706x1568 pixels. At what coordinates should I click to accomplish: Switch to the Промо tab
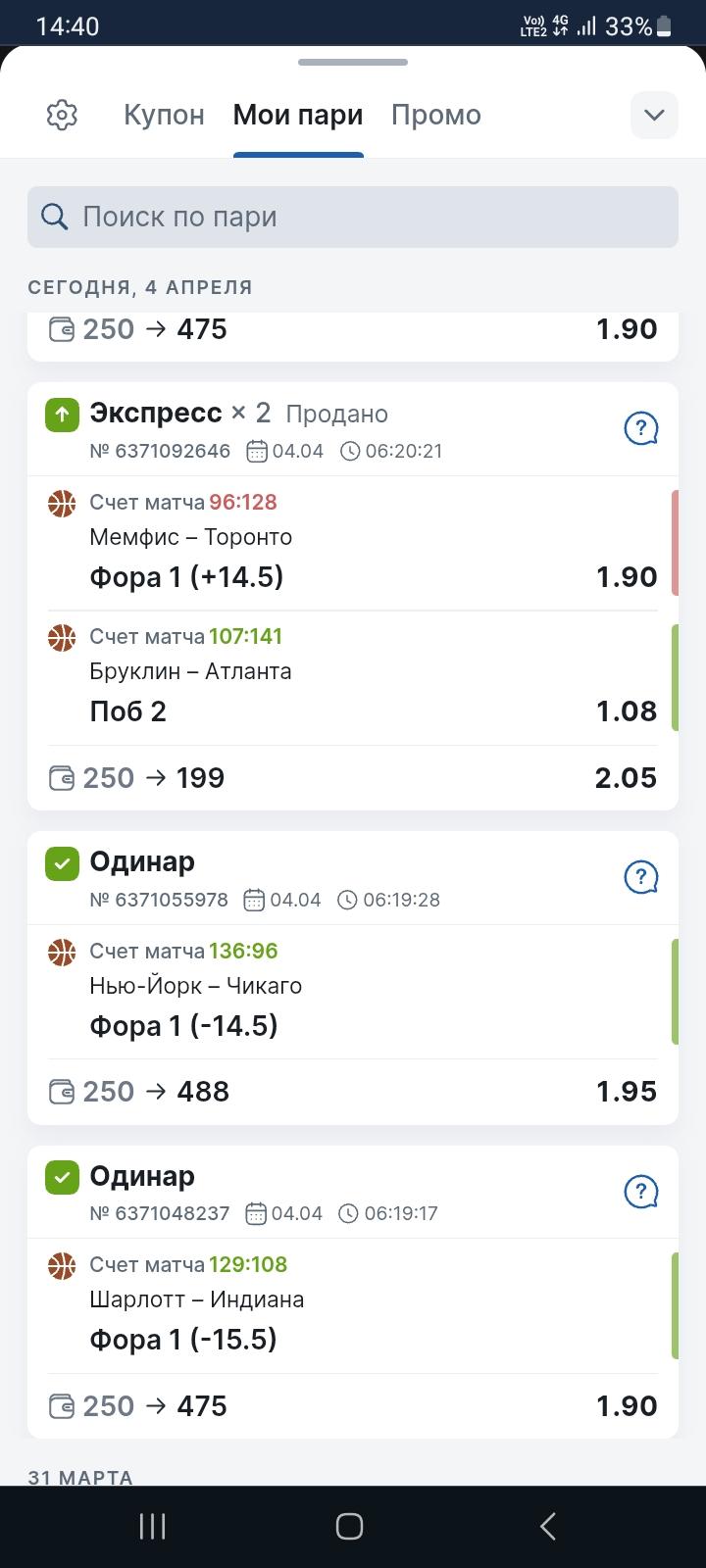pyautogui.click(x=436, y=115)
